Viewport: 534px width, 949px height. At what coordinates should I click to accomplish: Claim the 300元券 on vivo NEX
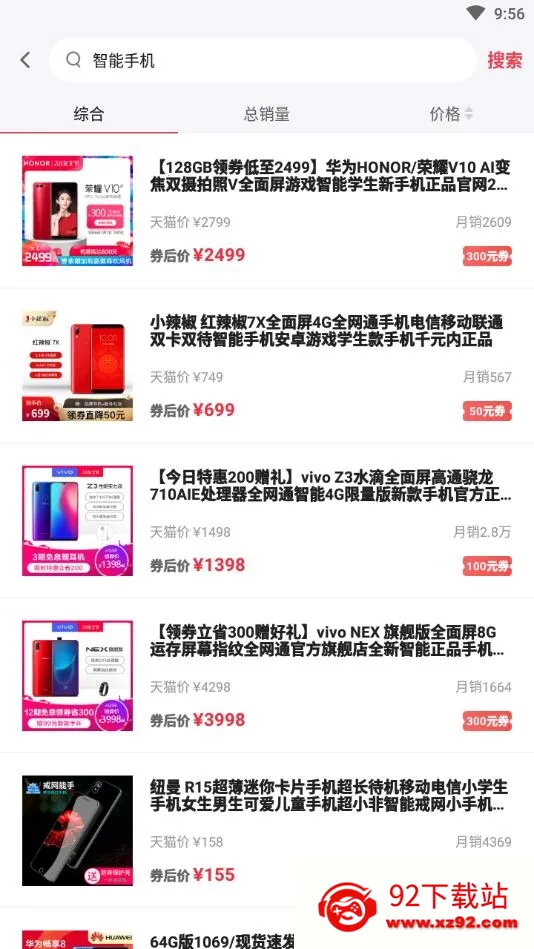(x=487, y=721)
